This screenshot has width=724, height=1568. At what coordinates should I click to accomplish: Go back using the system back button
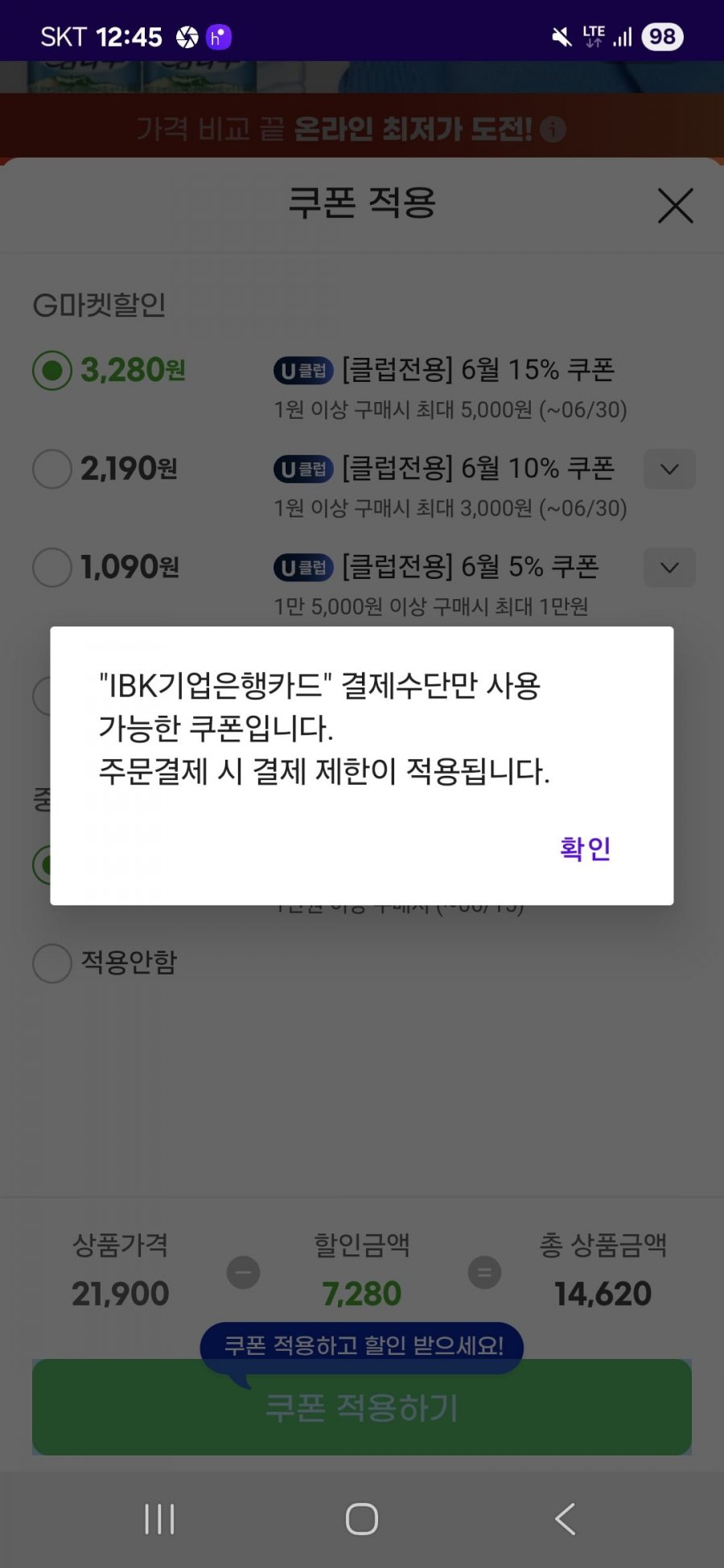pos(565,1519)
